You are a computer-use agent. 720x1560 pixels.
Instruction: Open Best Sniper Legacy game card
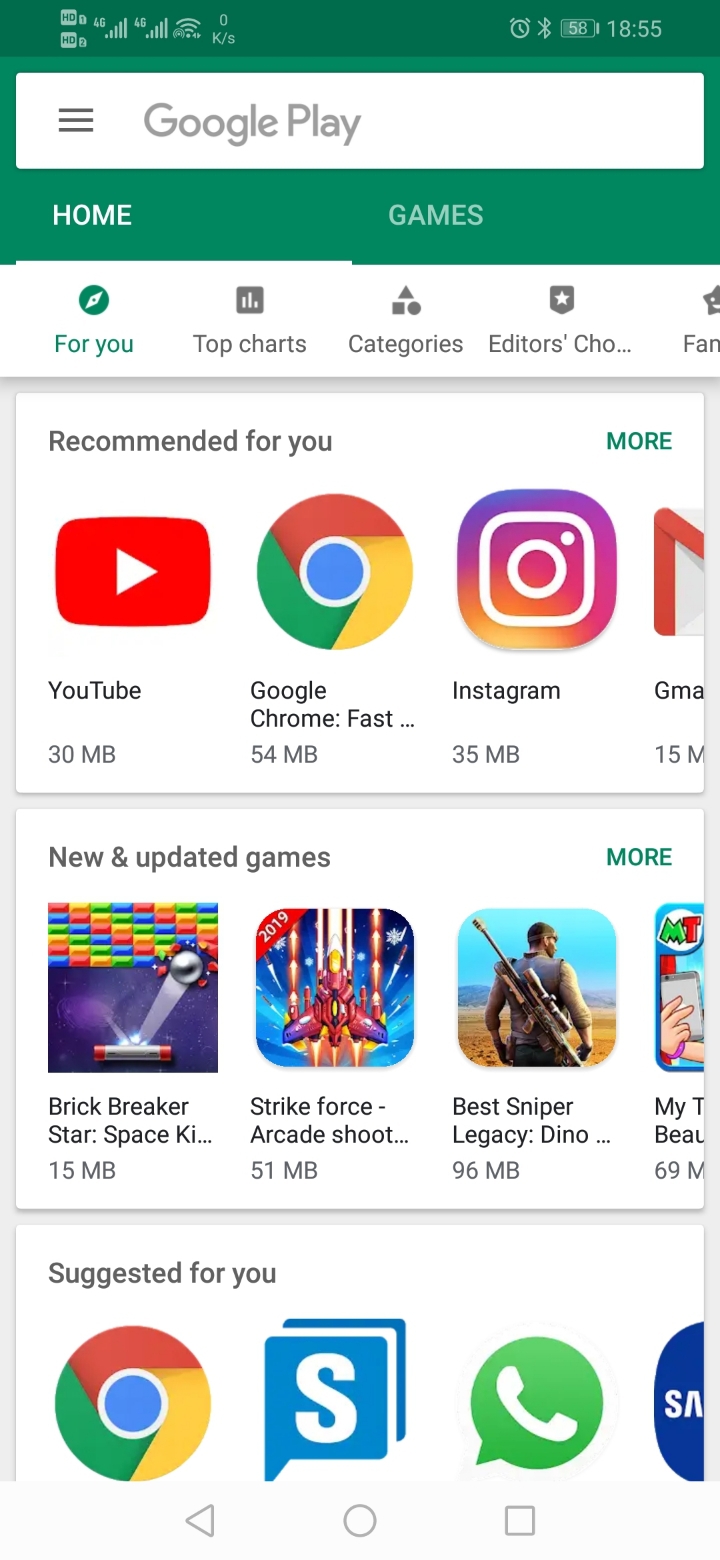[x=537, y=1042]
